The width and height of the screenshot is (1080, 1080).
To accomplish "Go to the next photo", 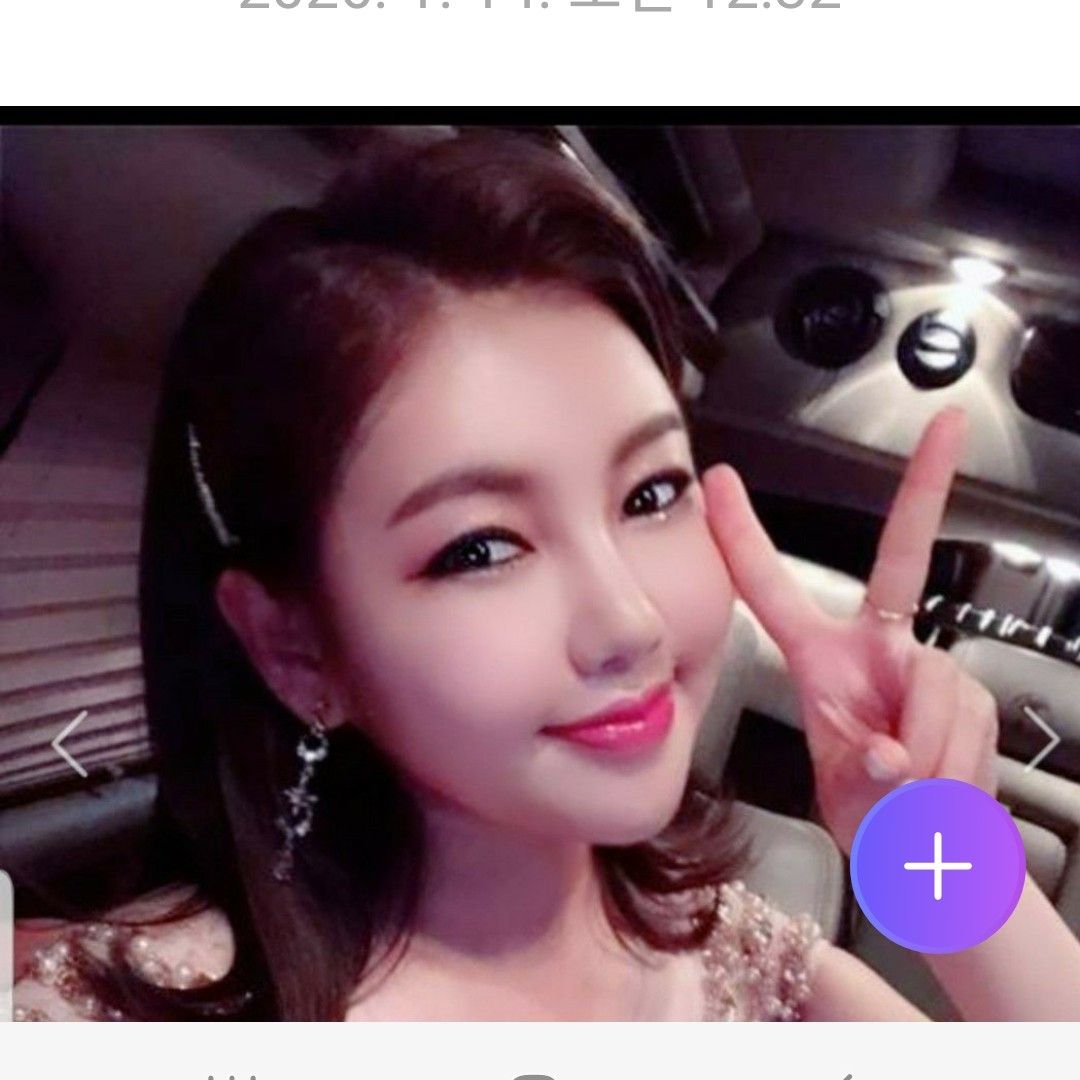I will pos(1040,740).
